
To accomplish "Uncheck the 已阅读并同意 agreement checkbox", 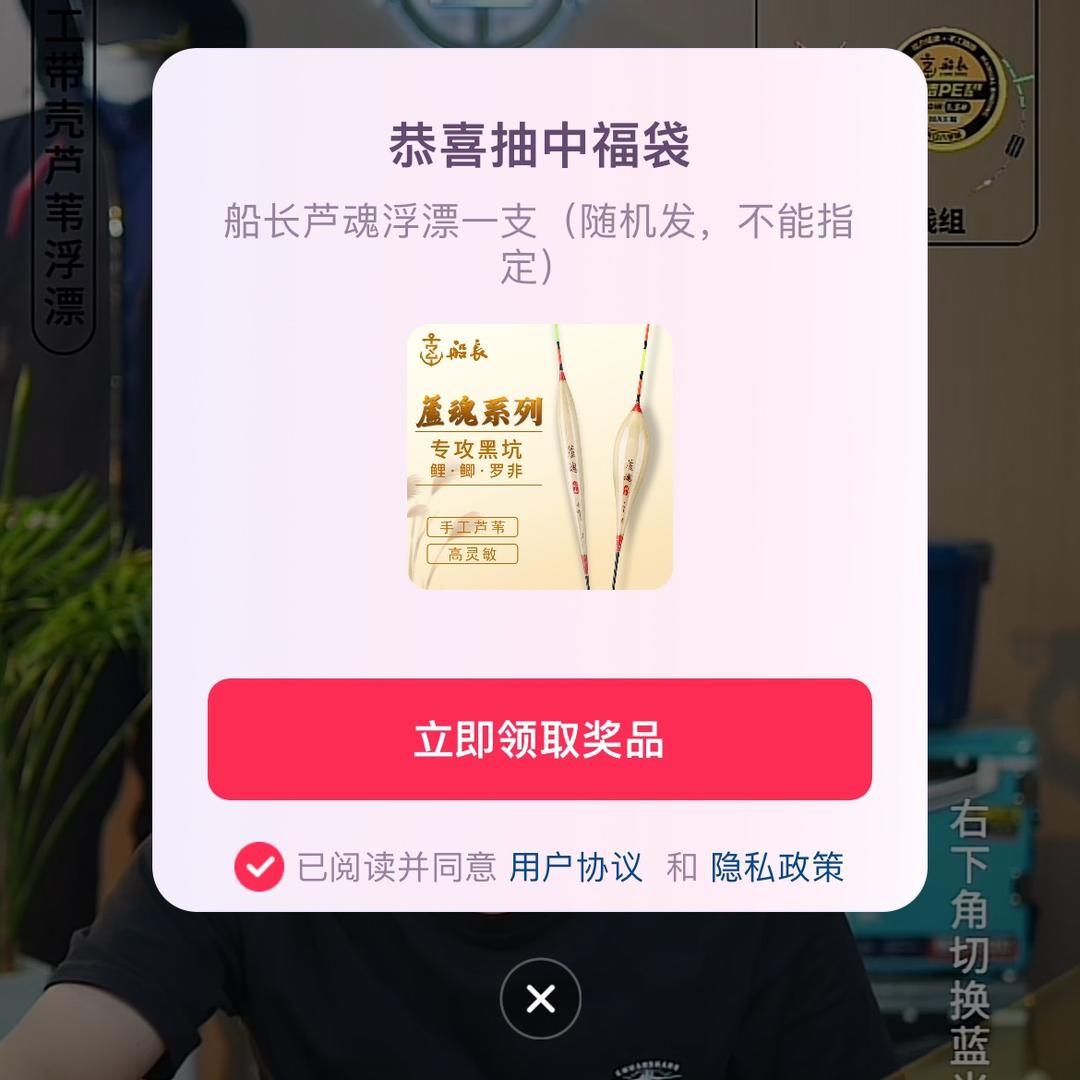I will pos(259,867).
